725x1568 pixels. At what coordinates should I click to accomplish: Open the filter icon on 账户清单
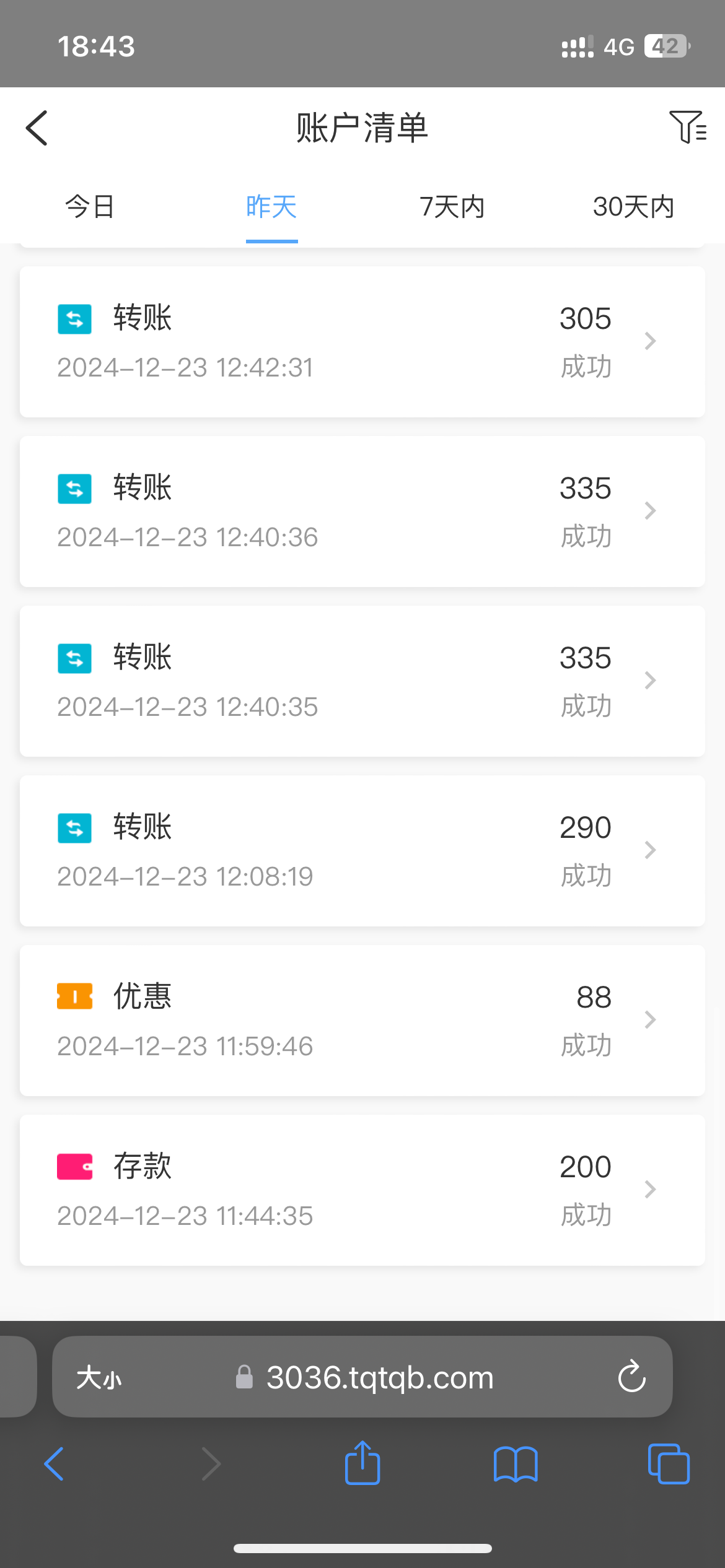pos(687,127)
